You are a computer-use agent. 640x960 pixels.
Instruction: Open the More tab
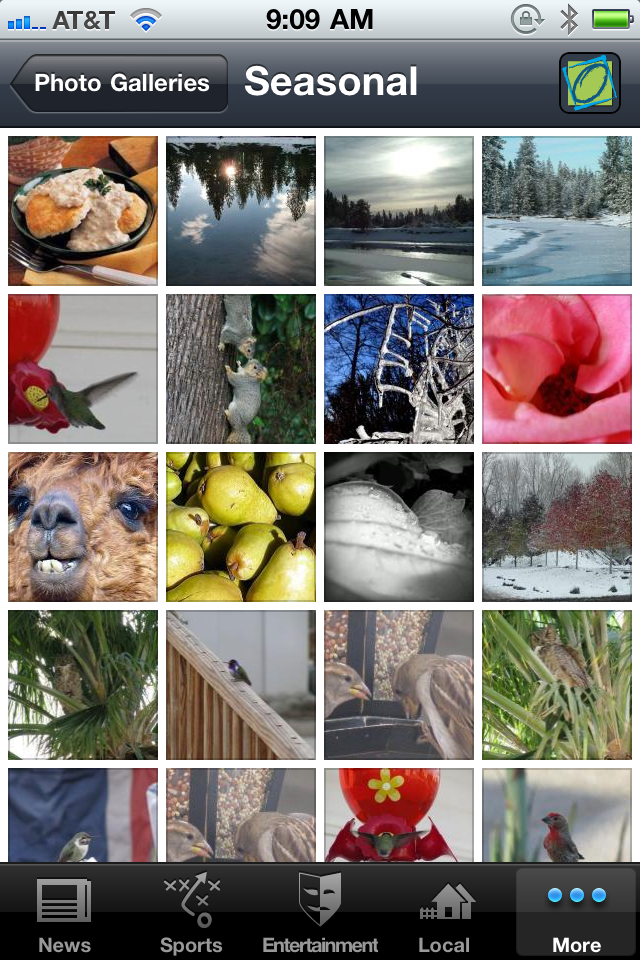pyautogui.click(x=576, y=913)
